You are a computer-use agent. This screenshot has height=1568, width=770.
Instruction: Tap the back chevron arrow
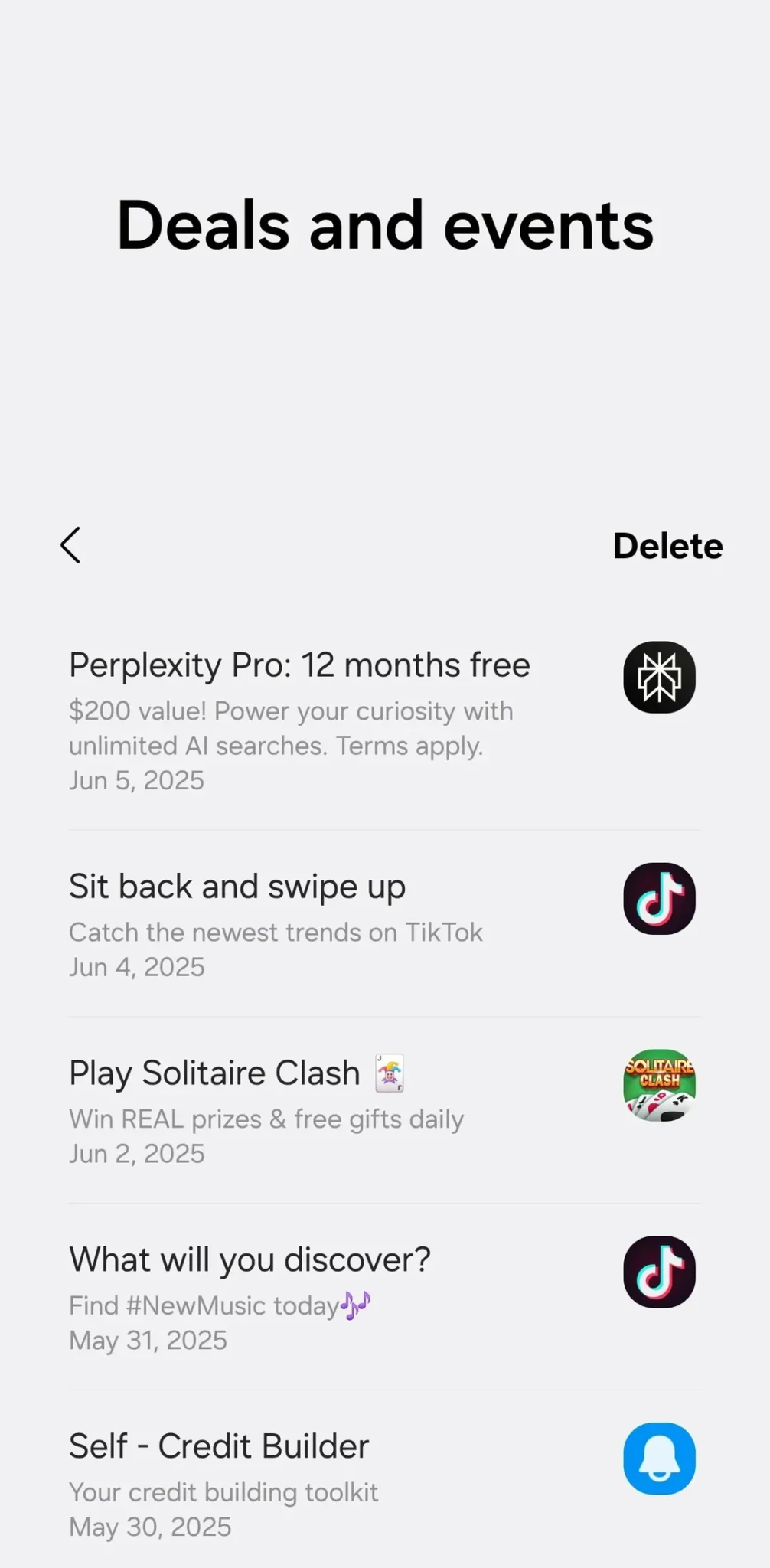[x=70, y=545]
